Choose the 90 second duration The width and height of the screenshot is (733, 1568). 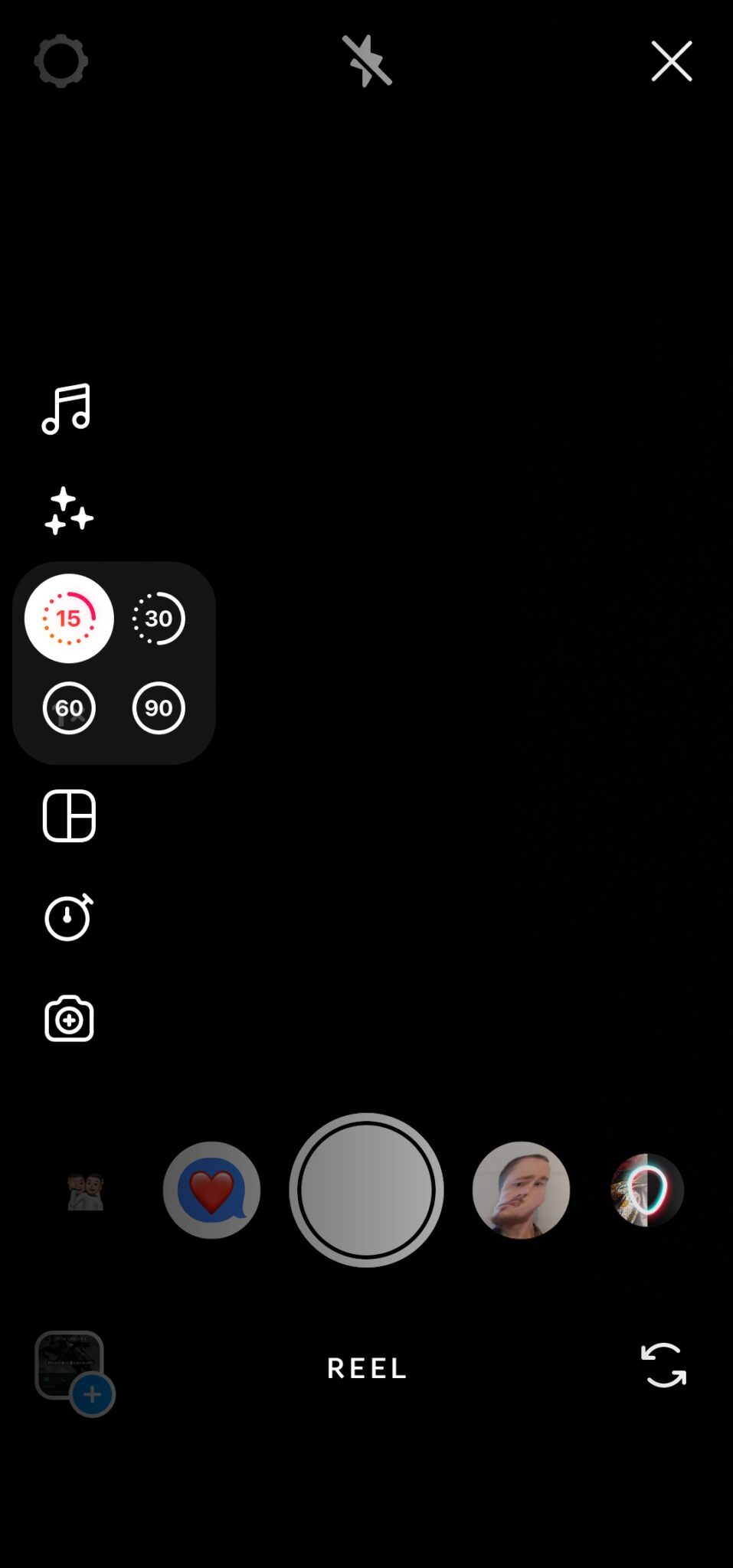point(159,708)
